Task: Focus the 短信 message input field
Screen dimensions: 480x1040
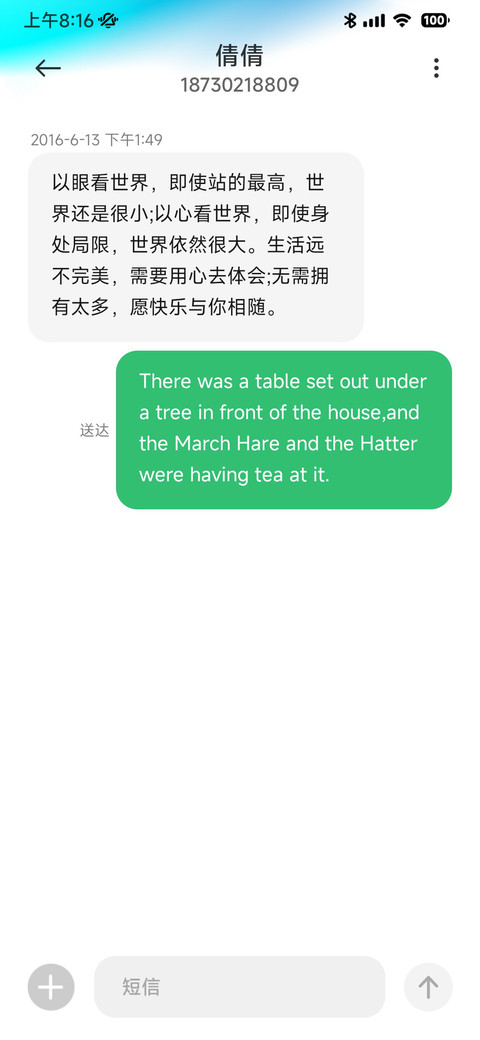Action: (239, 986)
